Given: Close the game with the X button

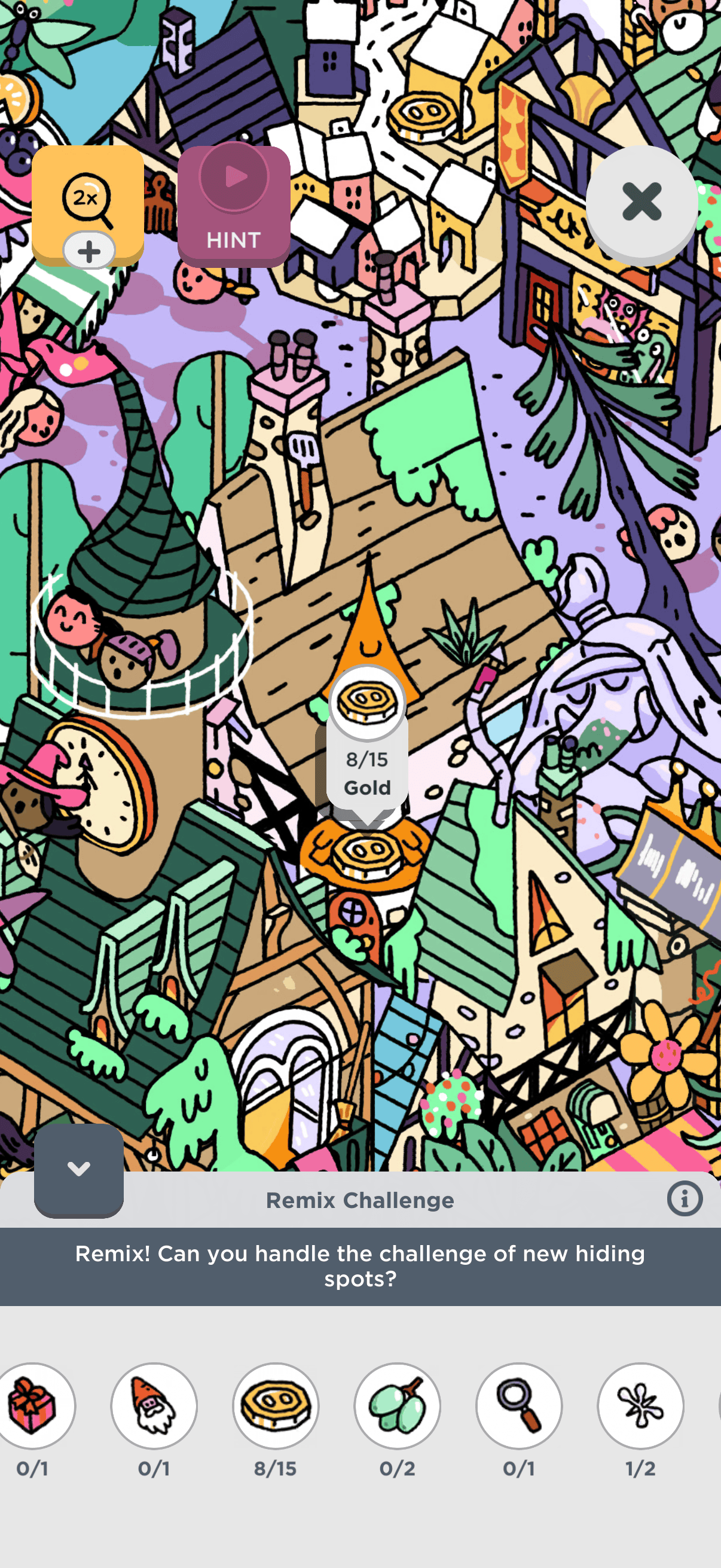Looking at the screenshot, I should point(642,202).
